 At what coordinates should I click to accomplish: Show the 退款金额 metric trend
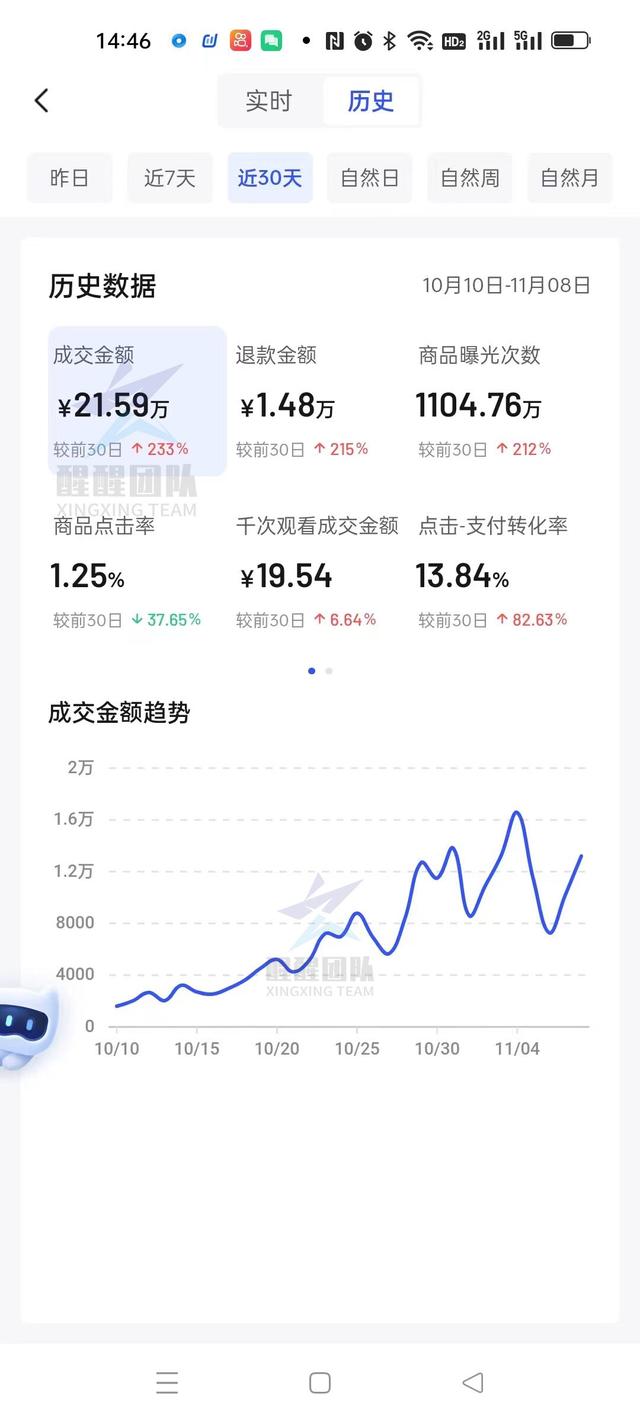tap(319, 401)
